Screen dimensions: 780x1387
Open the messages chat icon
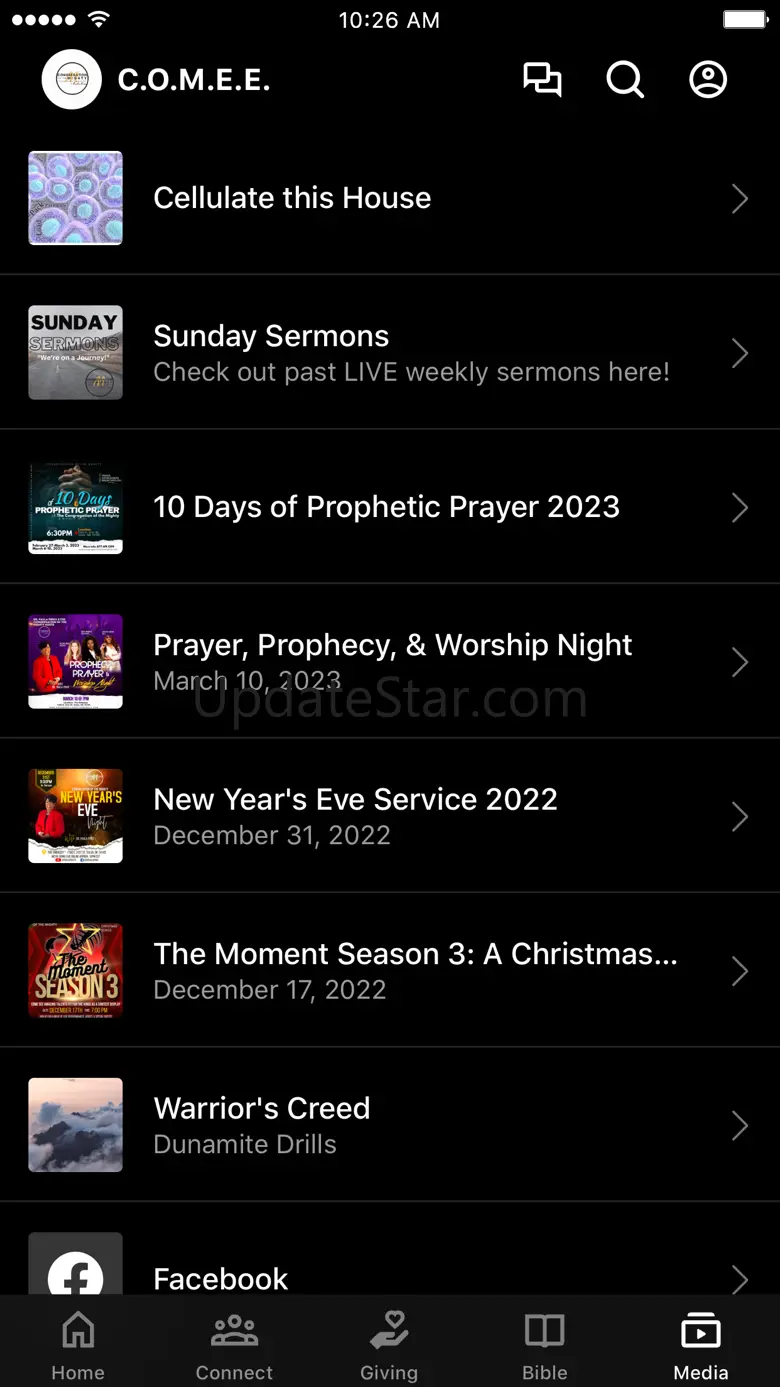click(542, 80)
